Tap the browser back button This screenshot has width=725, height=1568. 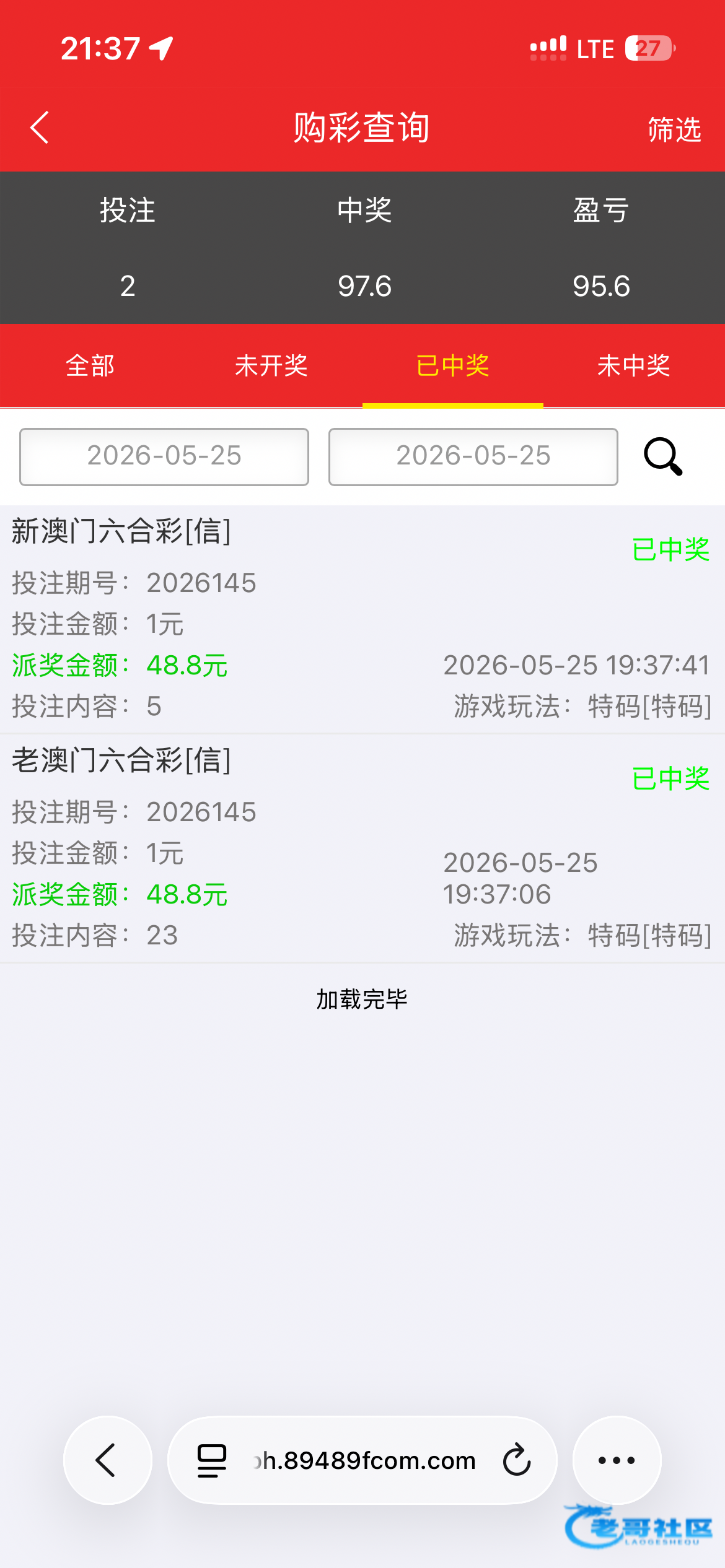click(108, 1460)
